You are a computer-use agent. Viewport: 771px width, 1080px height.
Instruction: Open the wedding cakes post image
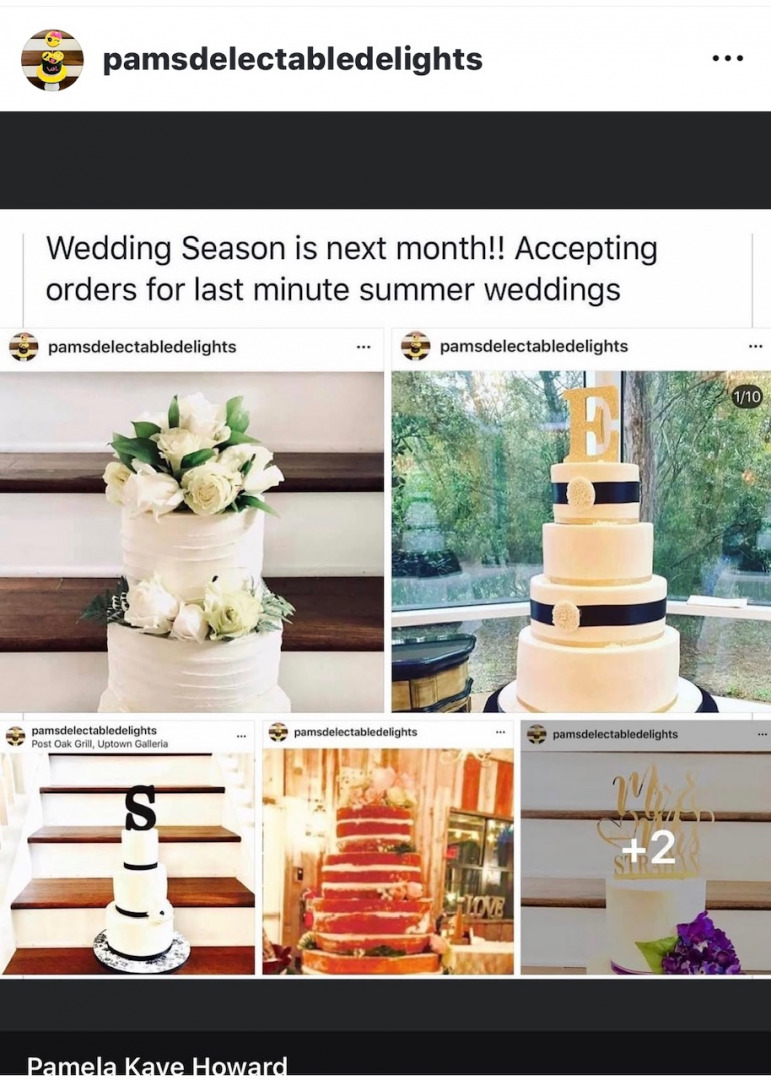click(x=385, y=600)
